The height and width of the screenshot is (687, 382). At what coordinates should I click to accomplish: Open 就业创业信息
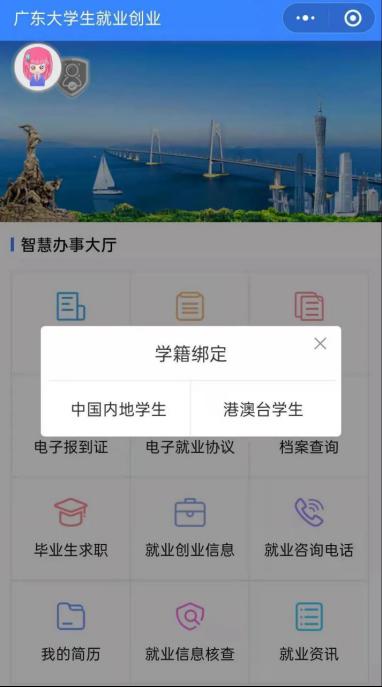tap(190, 528)
